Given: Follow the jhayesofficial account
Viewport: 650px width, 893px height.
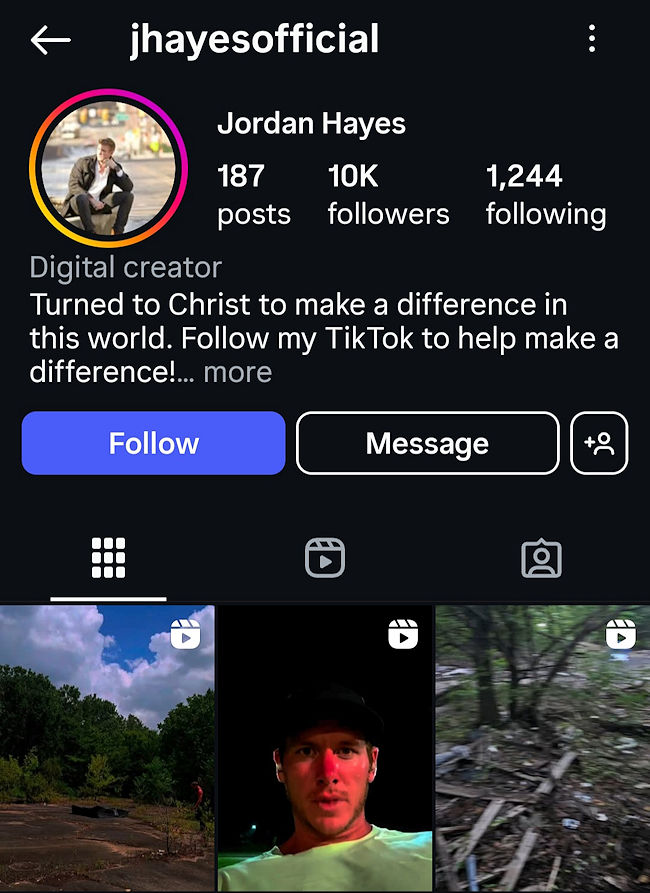Looking at the screenshot, I should (153, 443).
